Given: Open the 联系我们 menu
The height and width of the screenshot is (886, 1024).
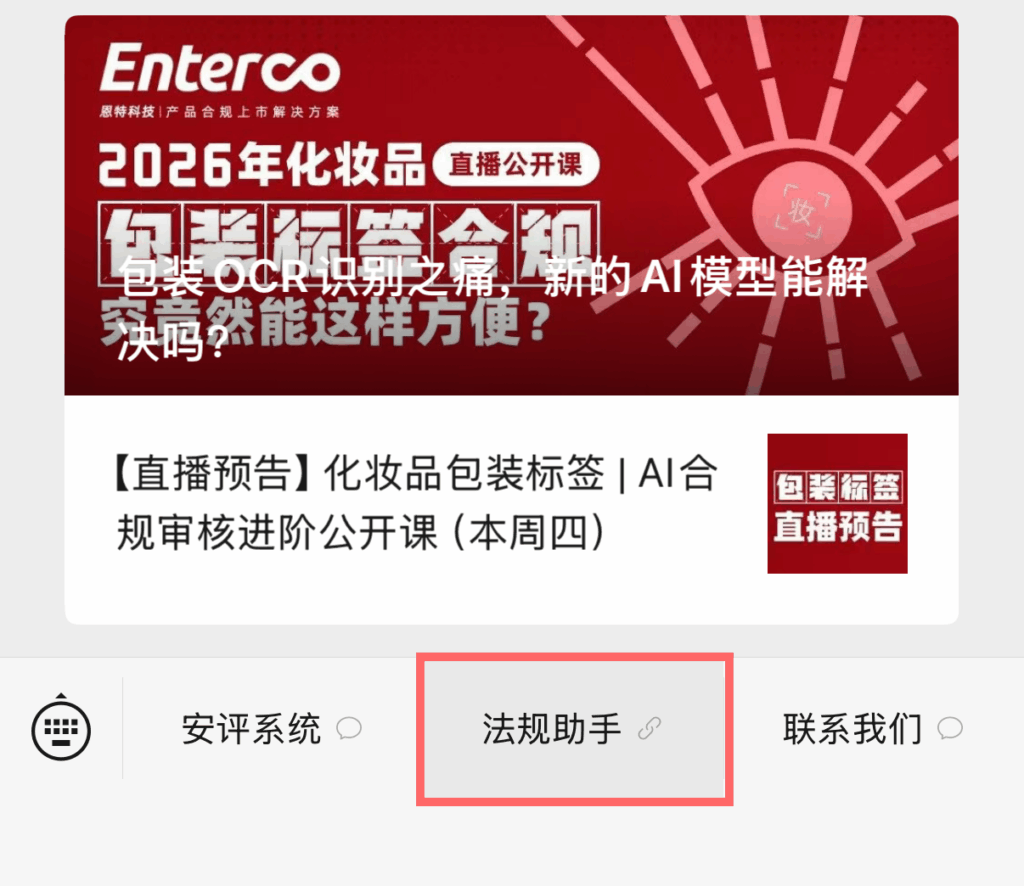Looking at the screenshot, I should pos(872,729).
